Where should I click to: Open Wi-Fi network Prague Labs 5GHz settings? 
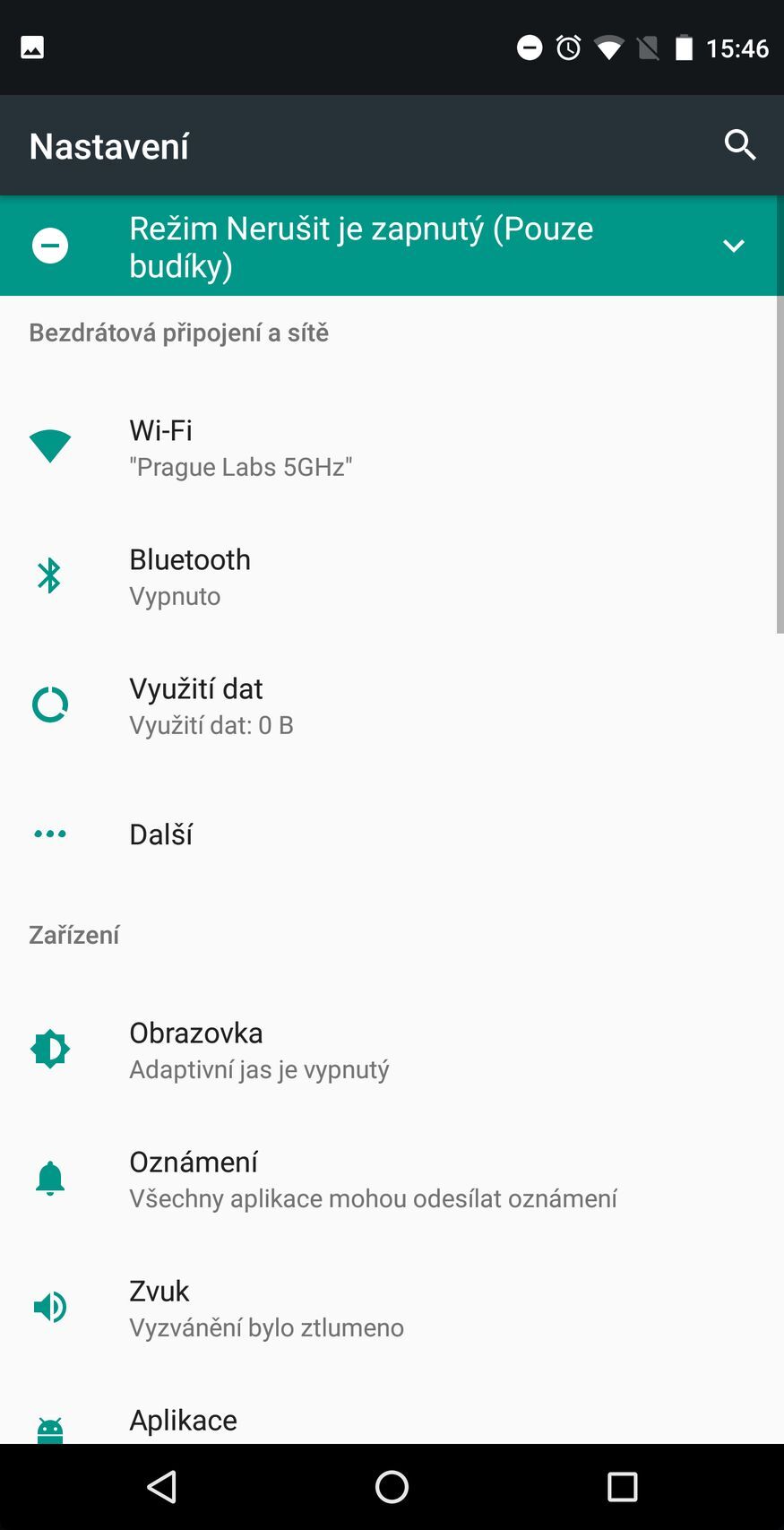(x=240, y=466)
